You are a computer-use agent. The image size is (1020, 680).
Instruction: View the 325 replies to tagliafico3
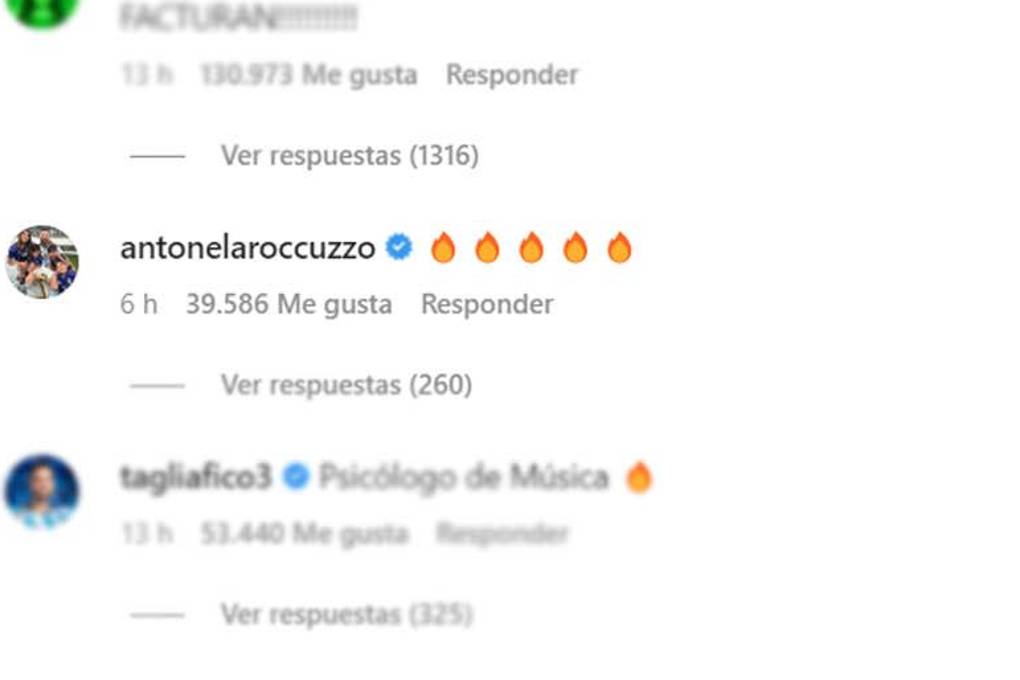coord(346,614)
